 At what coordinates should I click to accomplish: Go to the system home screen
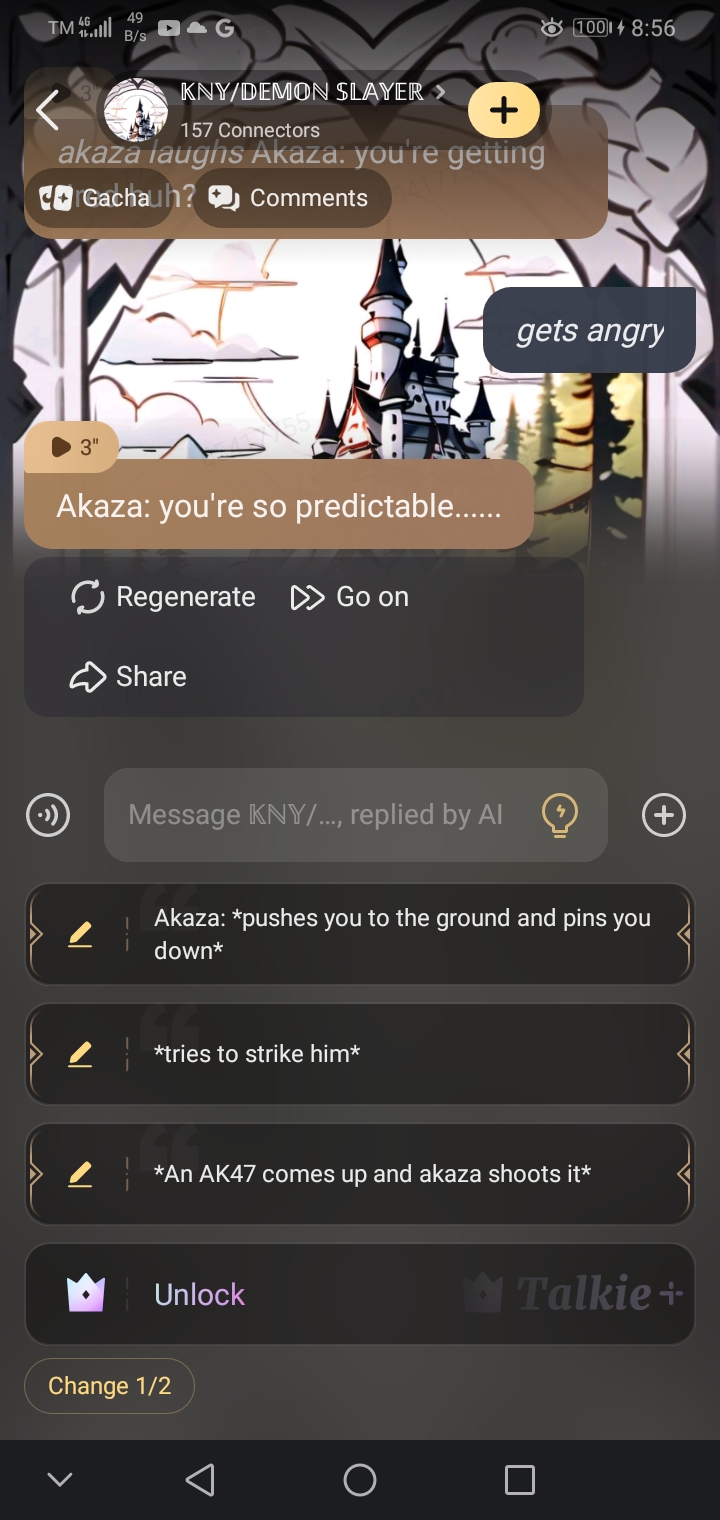point(360,1480)
